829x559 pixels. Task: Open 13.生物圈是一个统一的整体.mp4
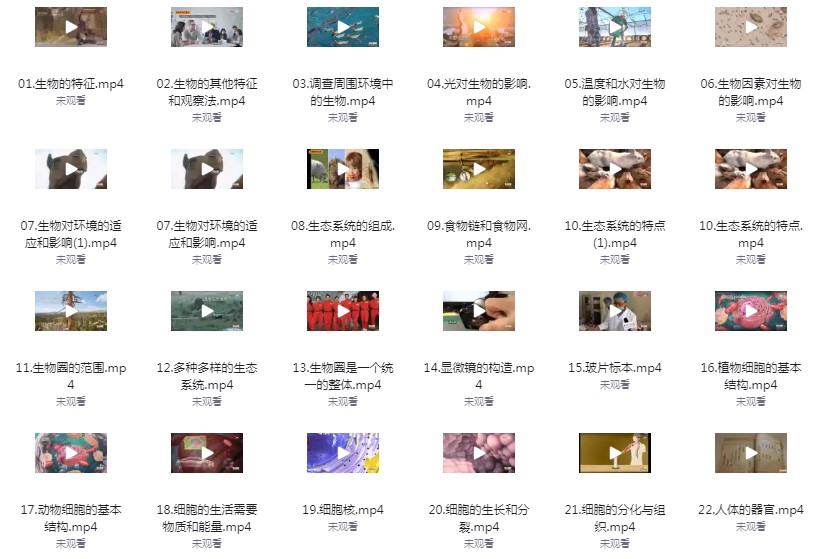343,311
